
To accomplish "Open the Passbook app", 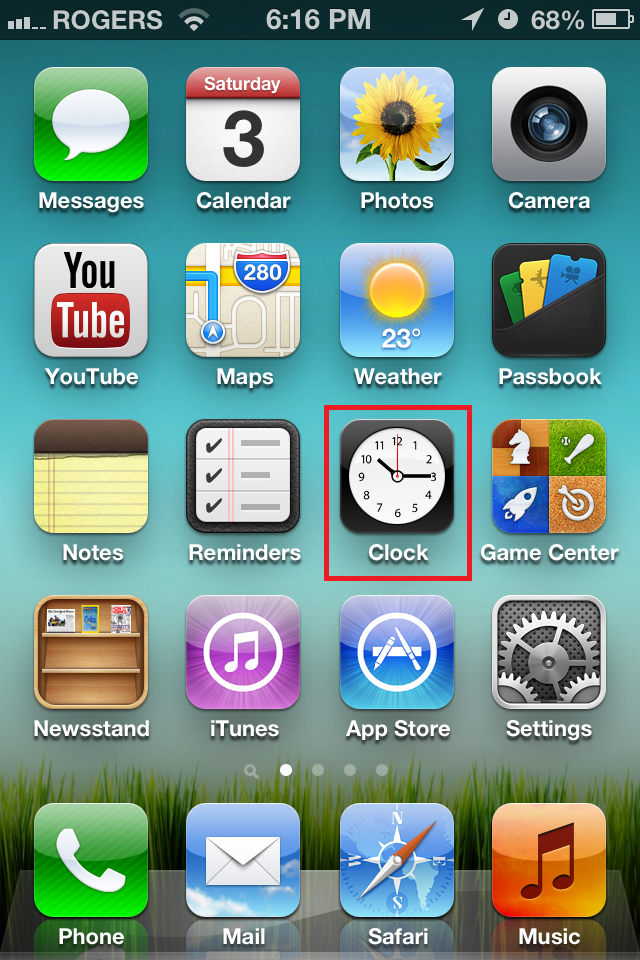I will (x=549, y=300).
